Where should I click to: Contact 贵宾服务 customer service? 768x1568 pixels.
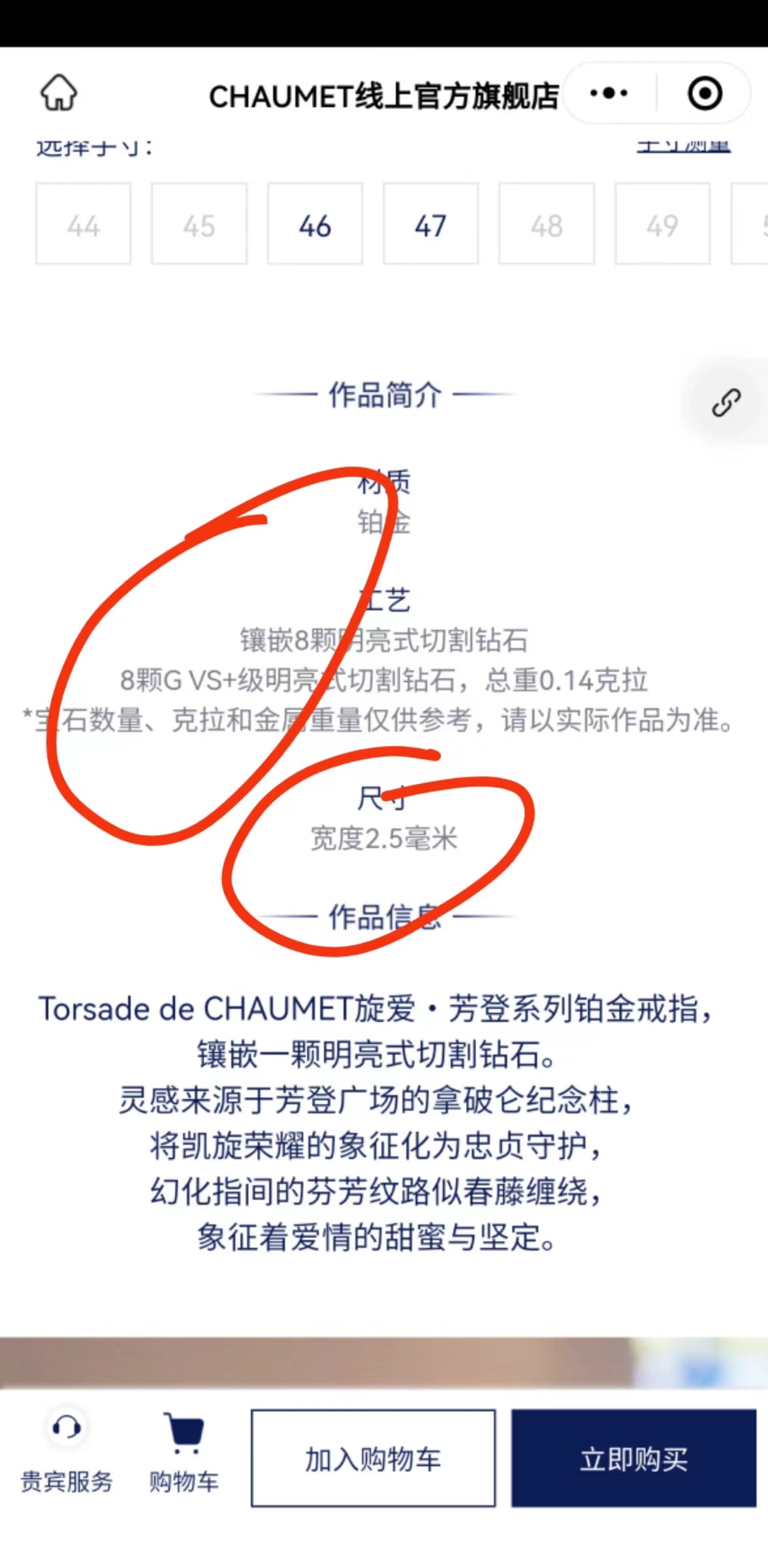(x=67, y=1457)
